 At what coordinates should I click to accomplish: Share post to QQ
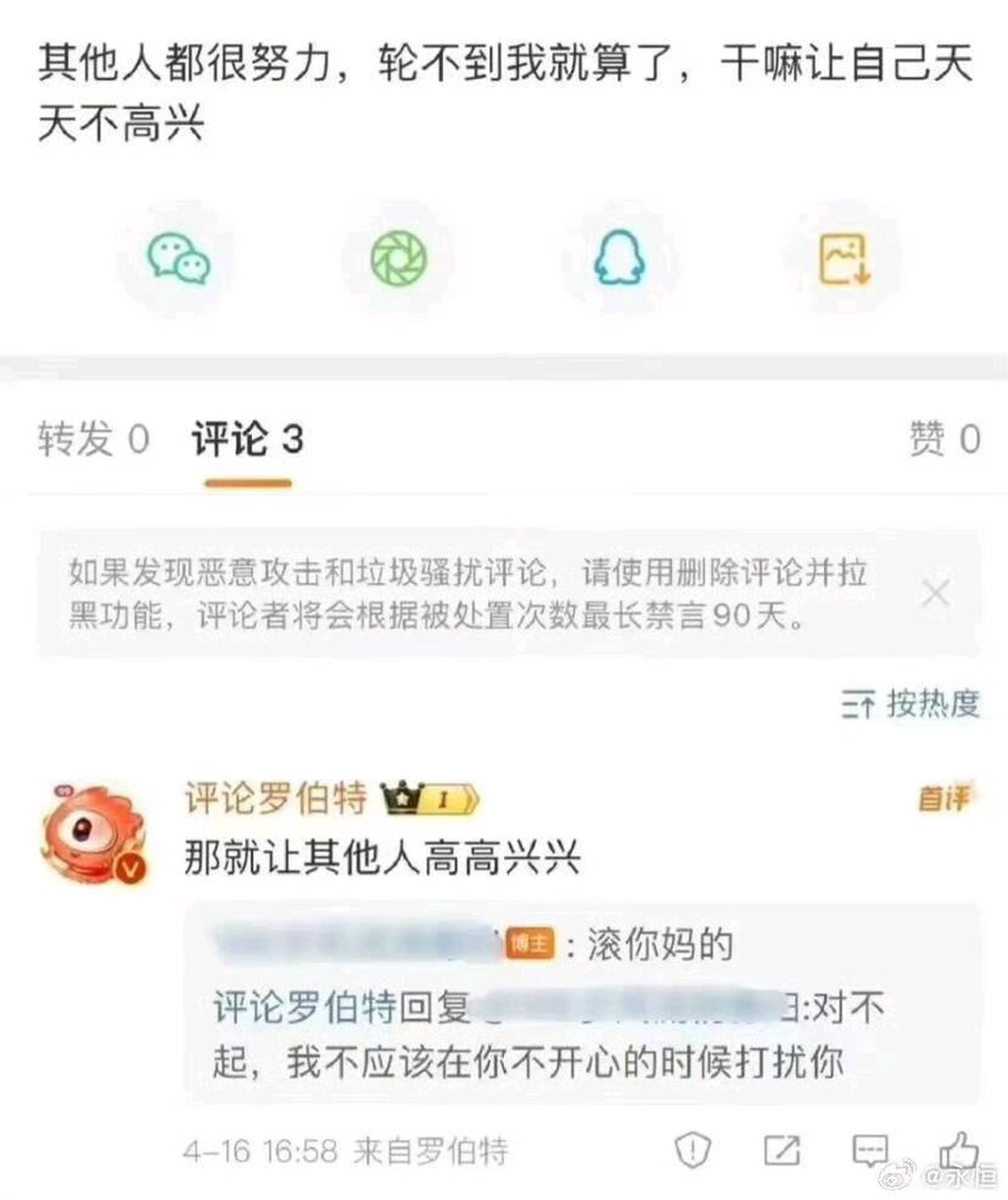point(619,259)
